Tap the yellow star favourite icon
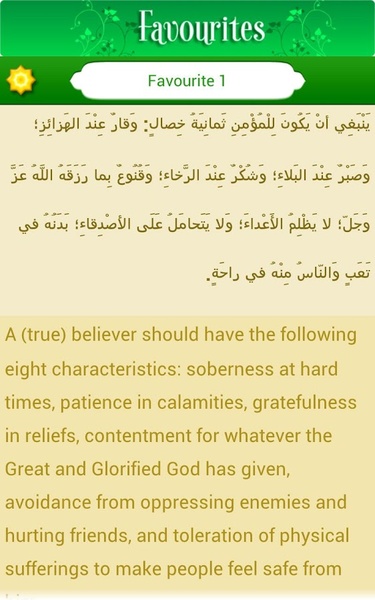Viewport: 375px width, 600px height. pos(21,80)
